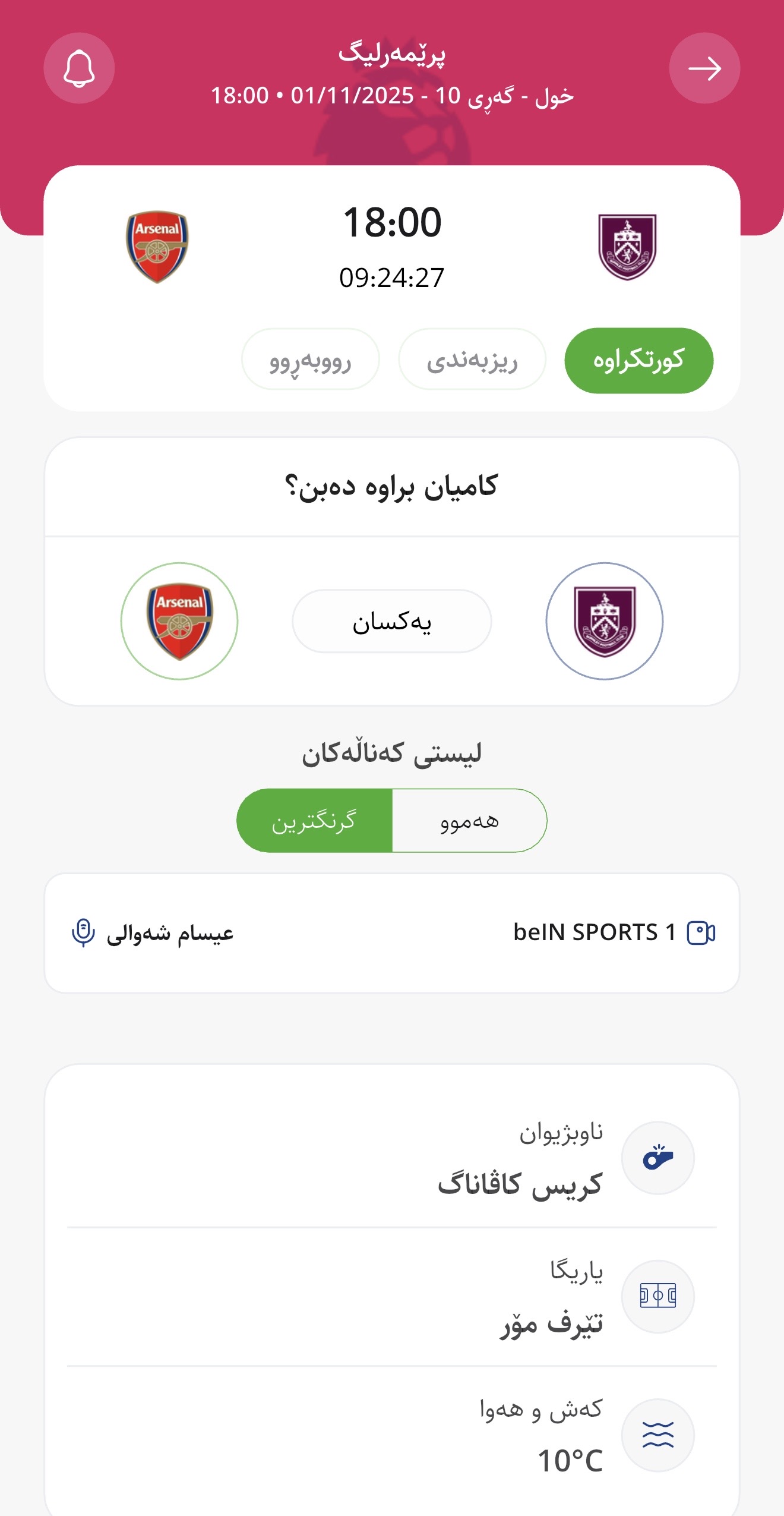Switch to the رووبەڕوو tab
The width and height of the screenshot is (784, 1516).
pyautogui.click(x=310, y=360)
